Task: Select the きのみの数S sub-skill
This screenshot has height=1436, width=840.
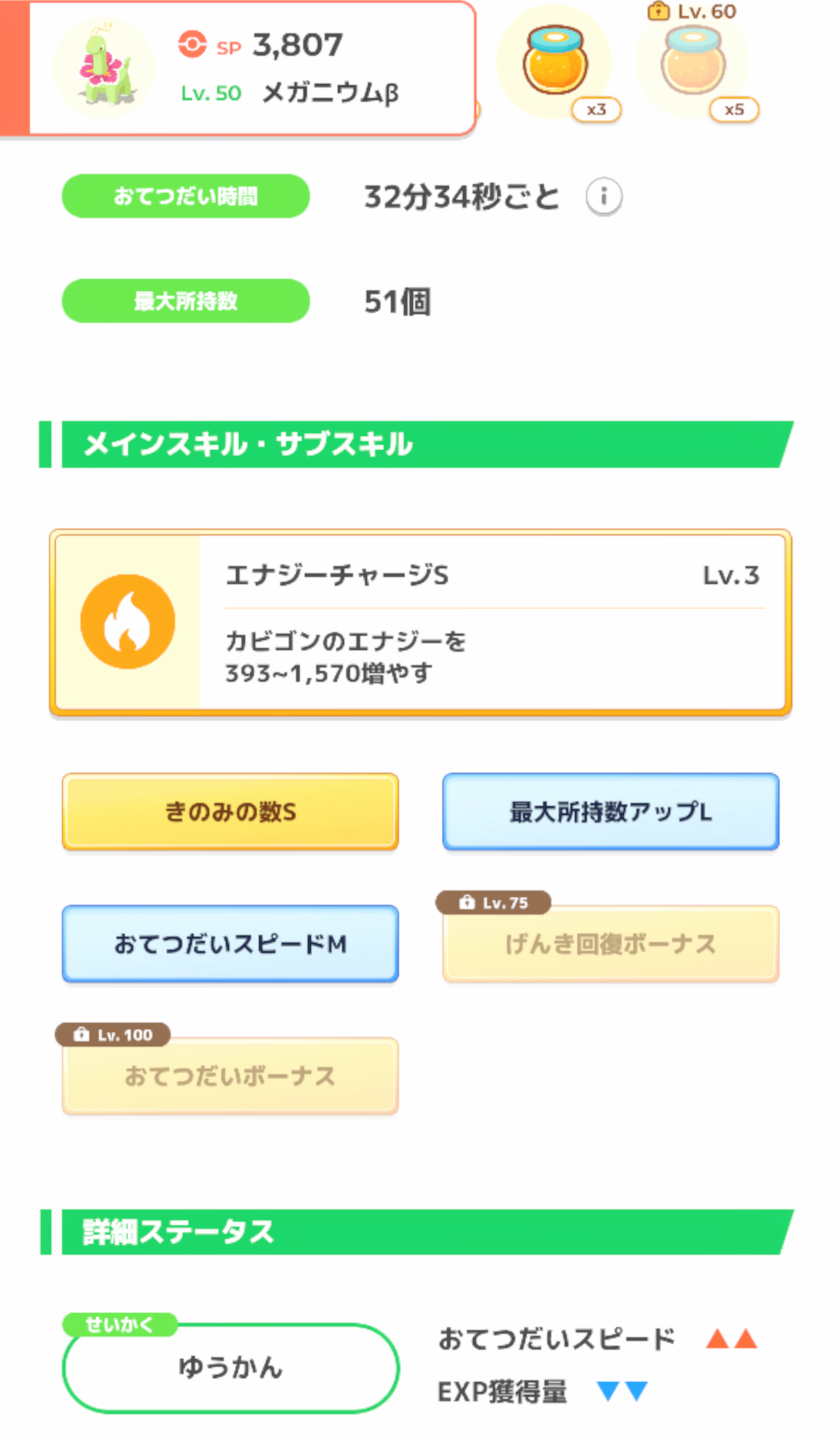Action: (x=230, y=812)
